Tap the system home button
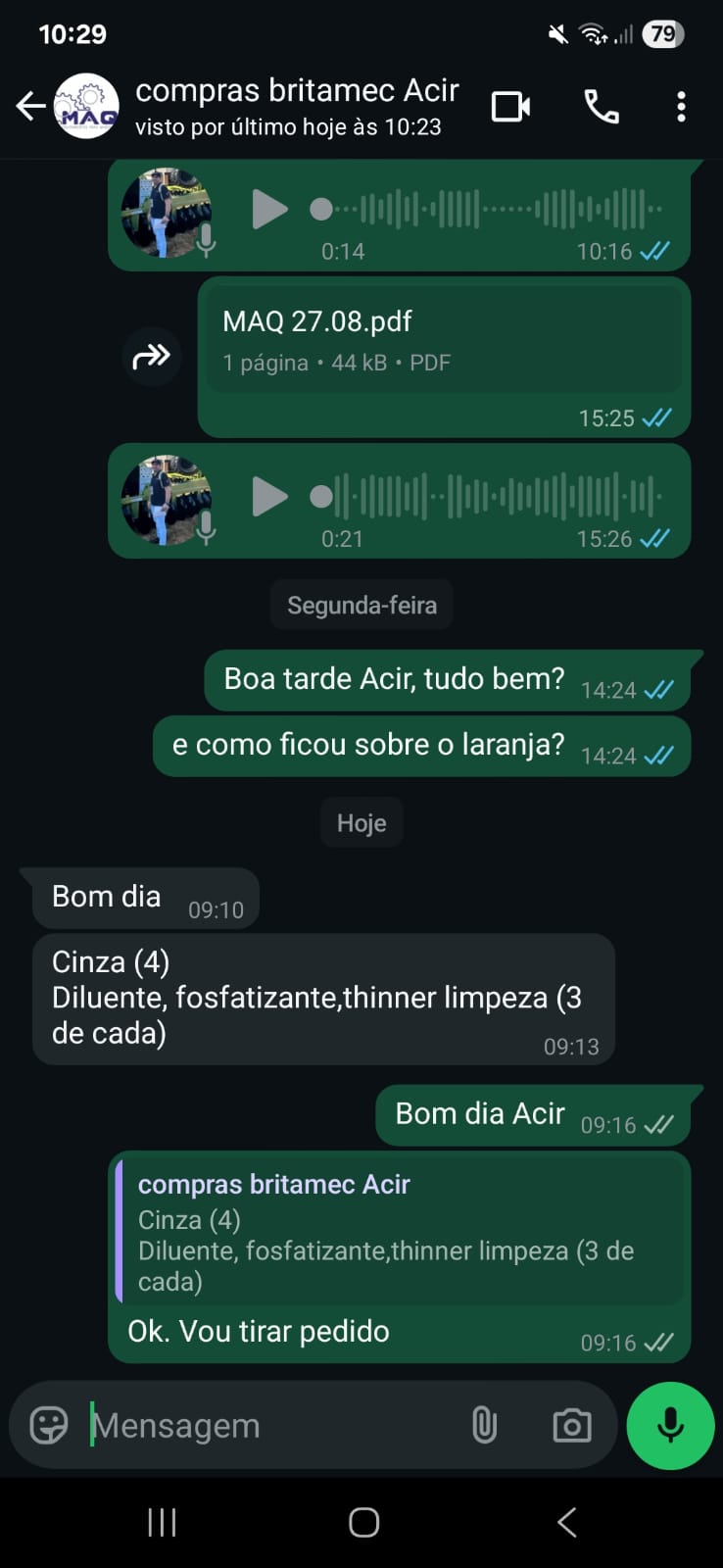 click(x=363, y=1522)
